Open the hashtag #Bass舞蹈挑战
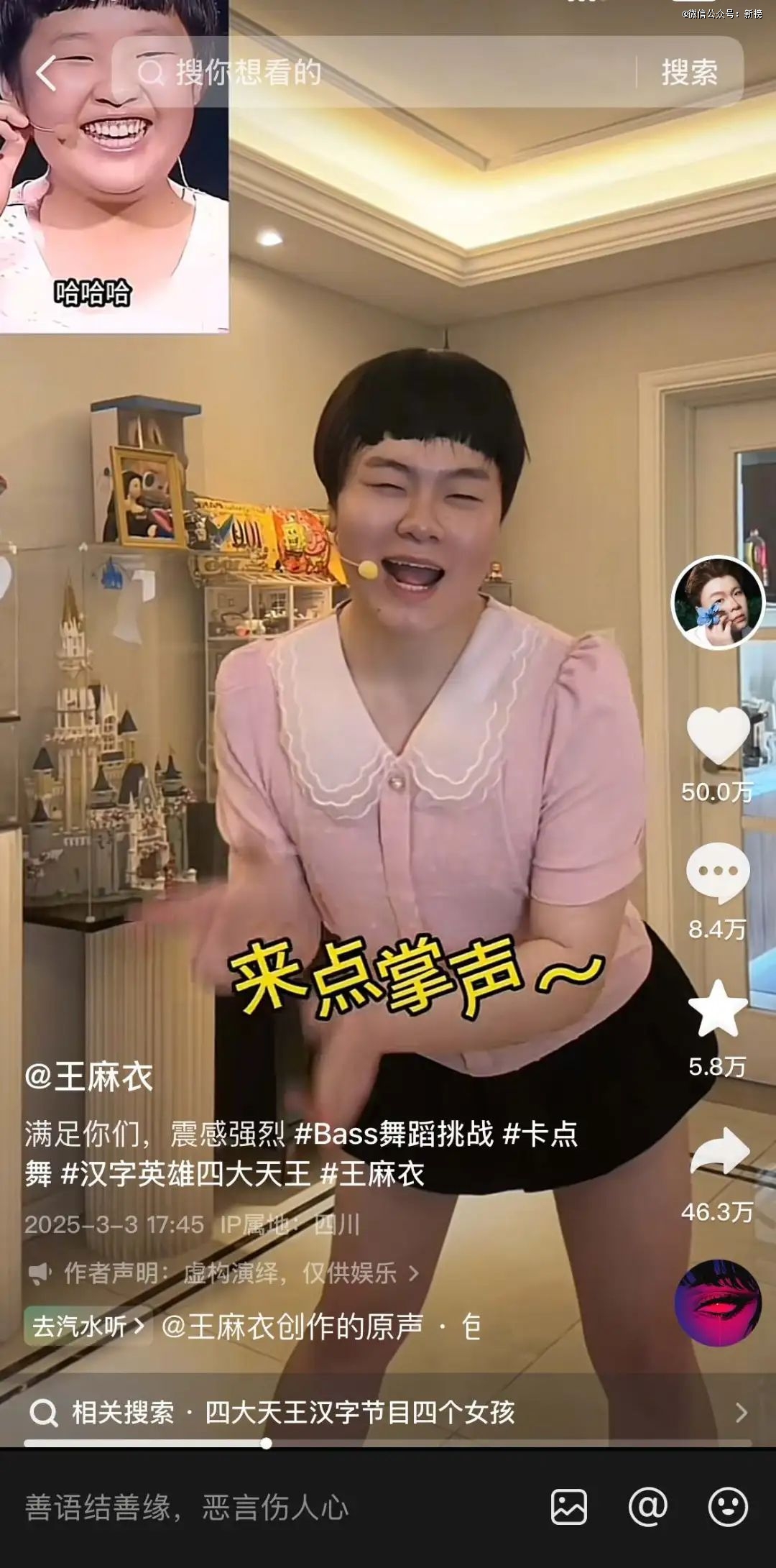This screenshot has width=776, height=1568. point(394,1134)
